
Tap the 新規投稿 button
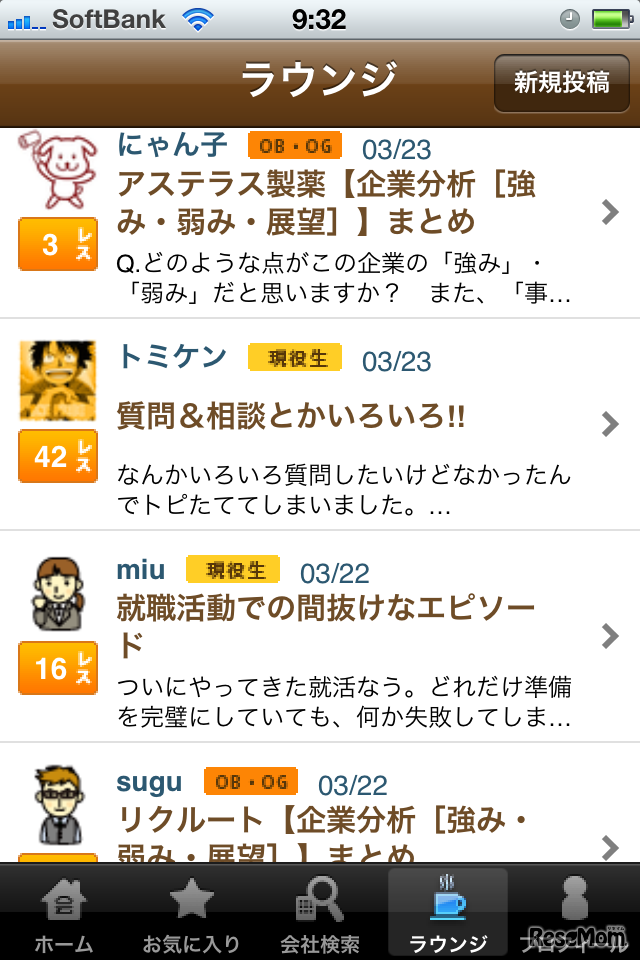pyautogui.click(x=561, y=82)
